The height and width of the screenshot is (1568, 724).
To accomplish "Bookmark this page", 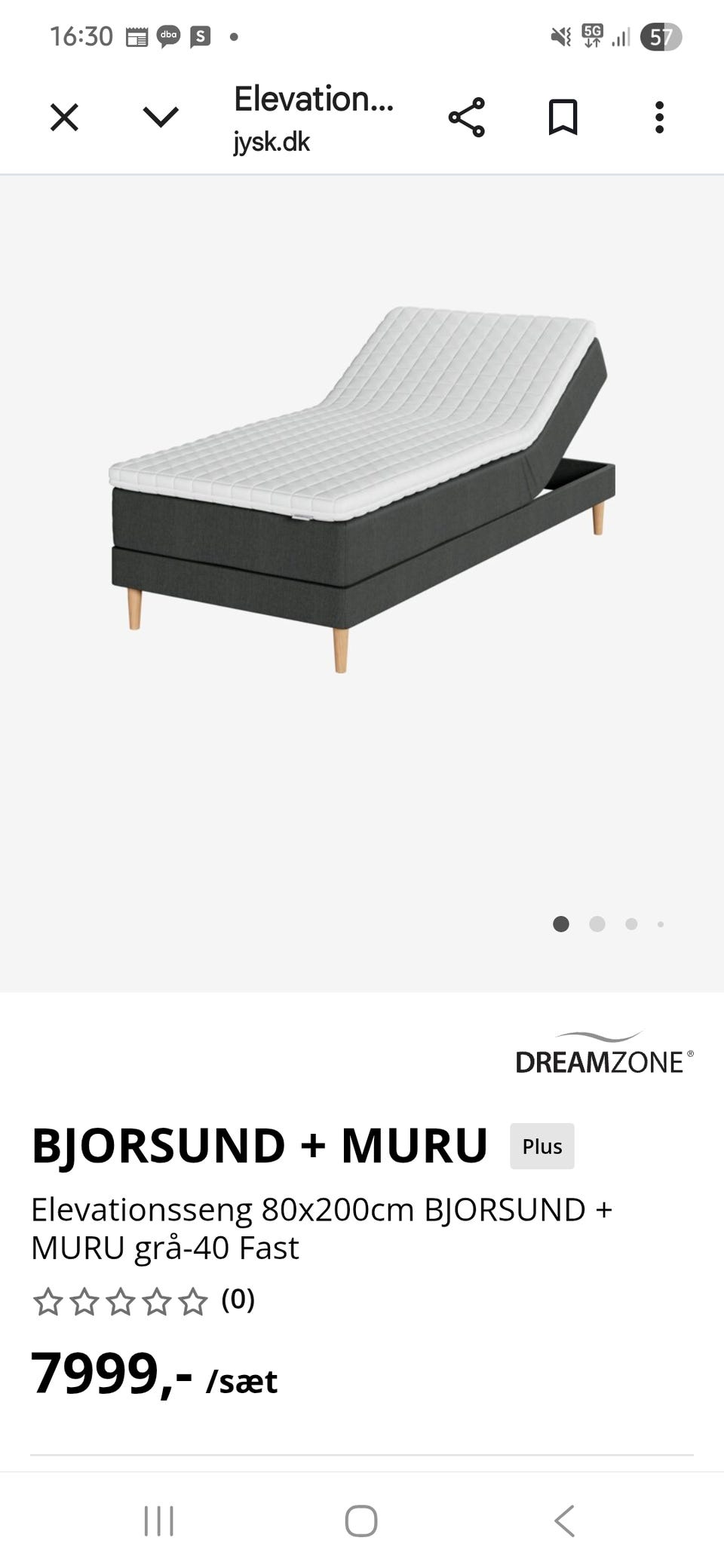I will (x=563, y=117).
